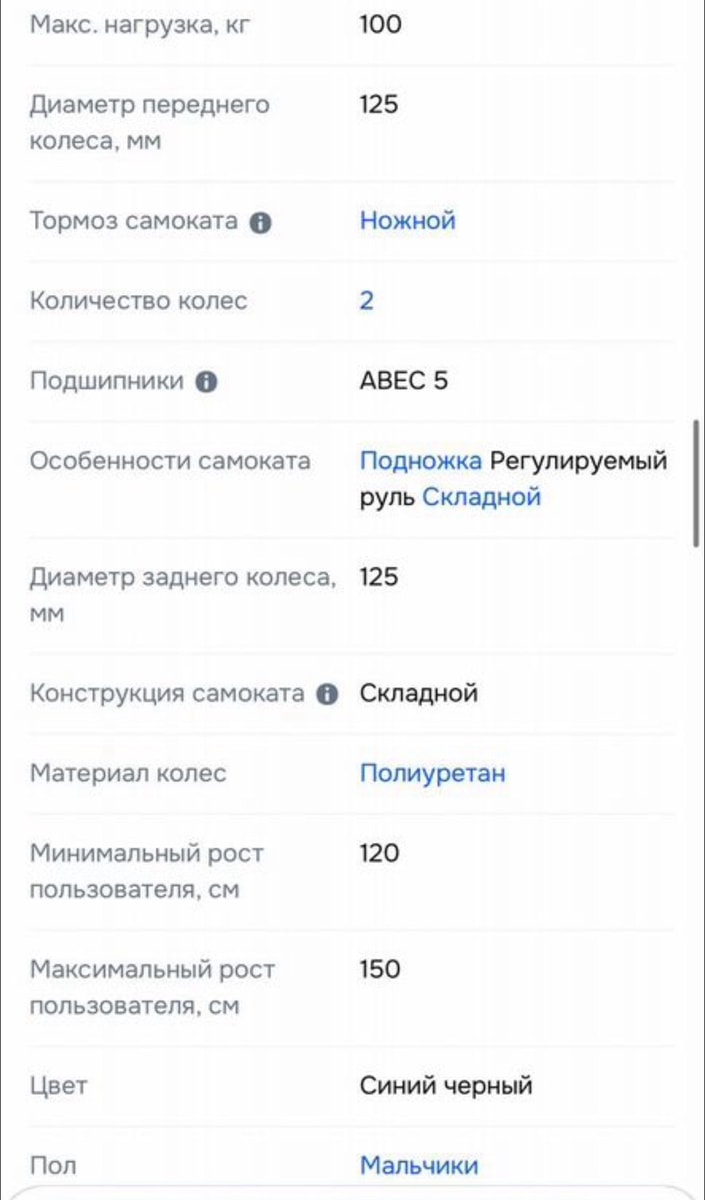
Task: Open the Подножка feature link
Action: pyautogui.click(x=421, y=461)
